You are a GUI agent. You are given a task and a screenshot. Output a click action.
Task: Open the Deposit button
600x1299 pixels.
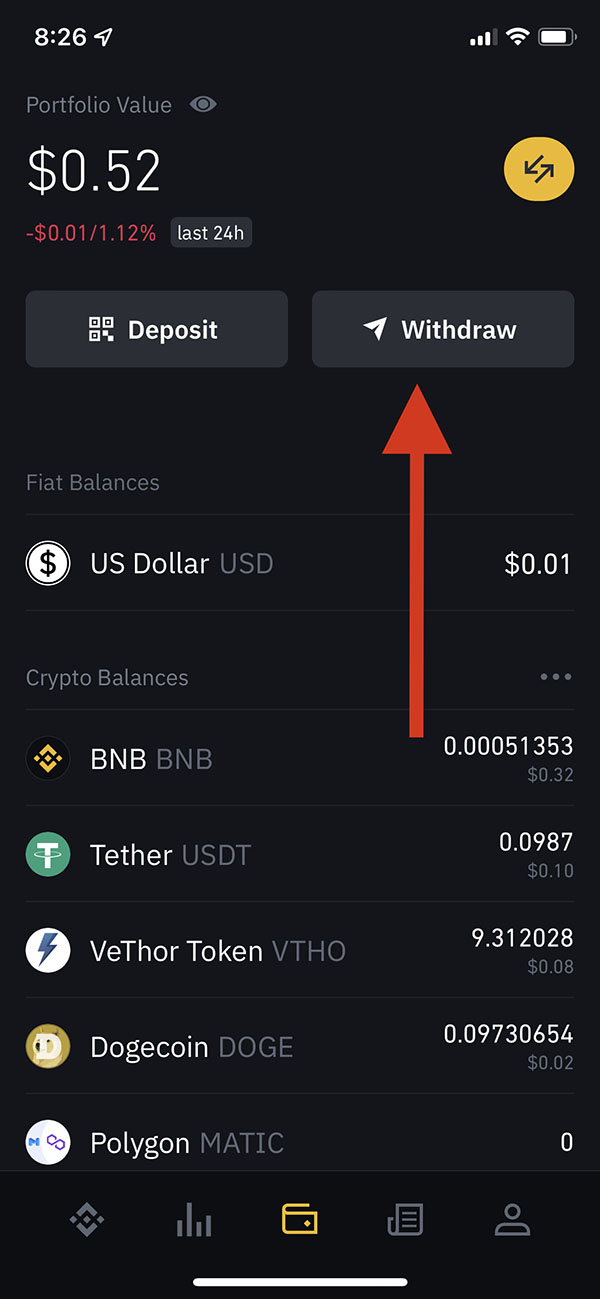click(157, 329)
